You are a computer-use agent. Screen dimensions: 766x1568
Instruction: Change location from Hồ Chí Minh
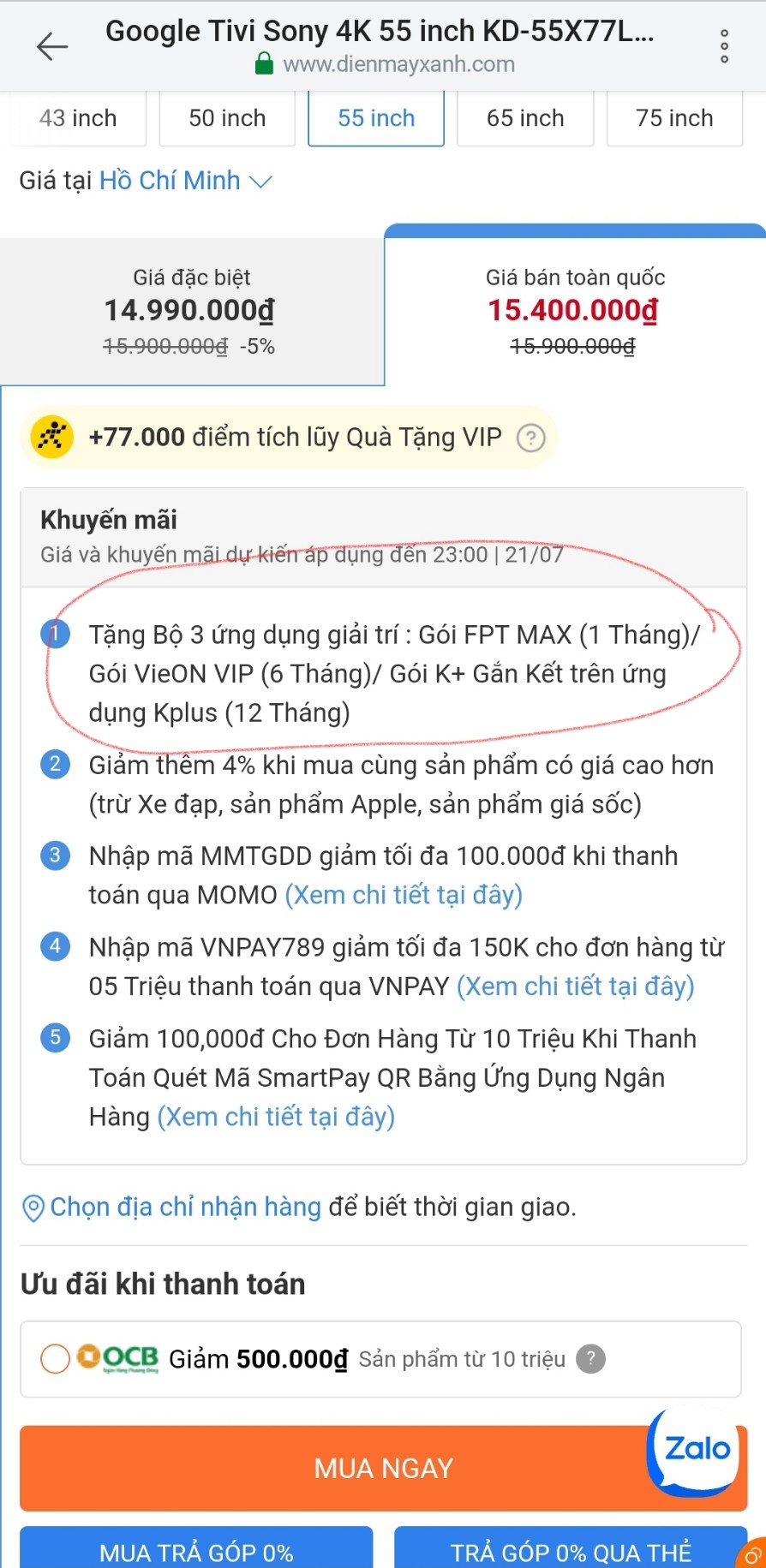185,181
